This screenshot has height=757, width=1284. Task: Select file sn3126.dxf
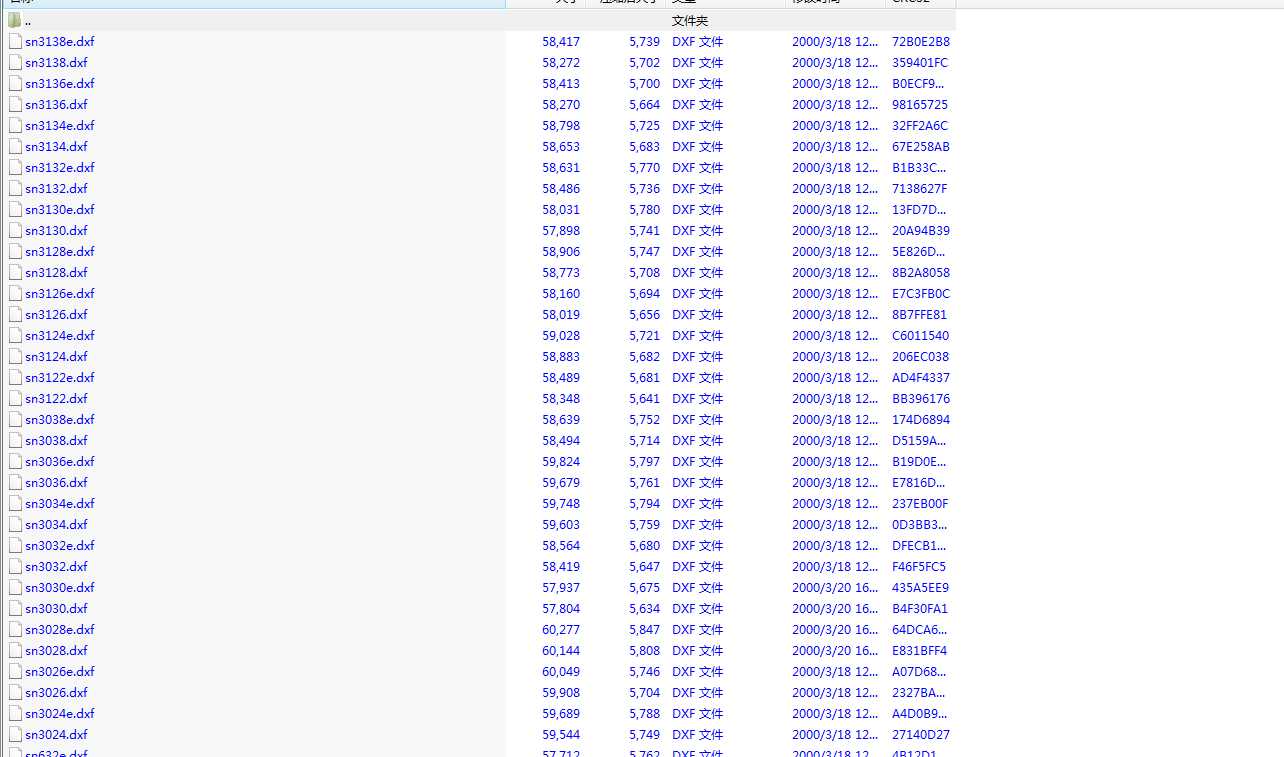56,315
